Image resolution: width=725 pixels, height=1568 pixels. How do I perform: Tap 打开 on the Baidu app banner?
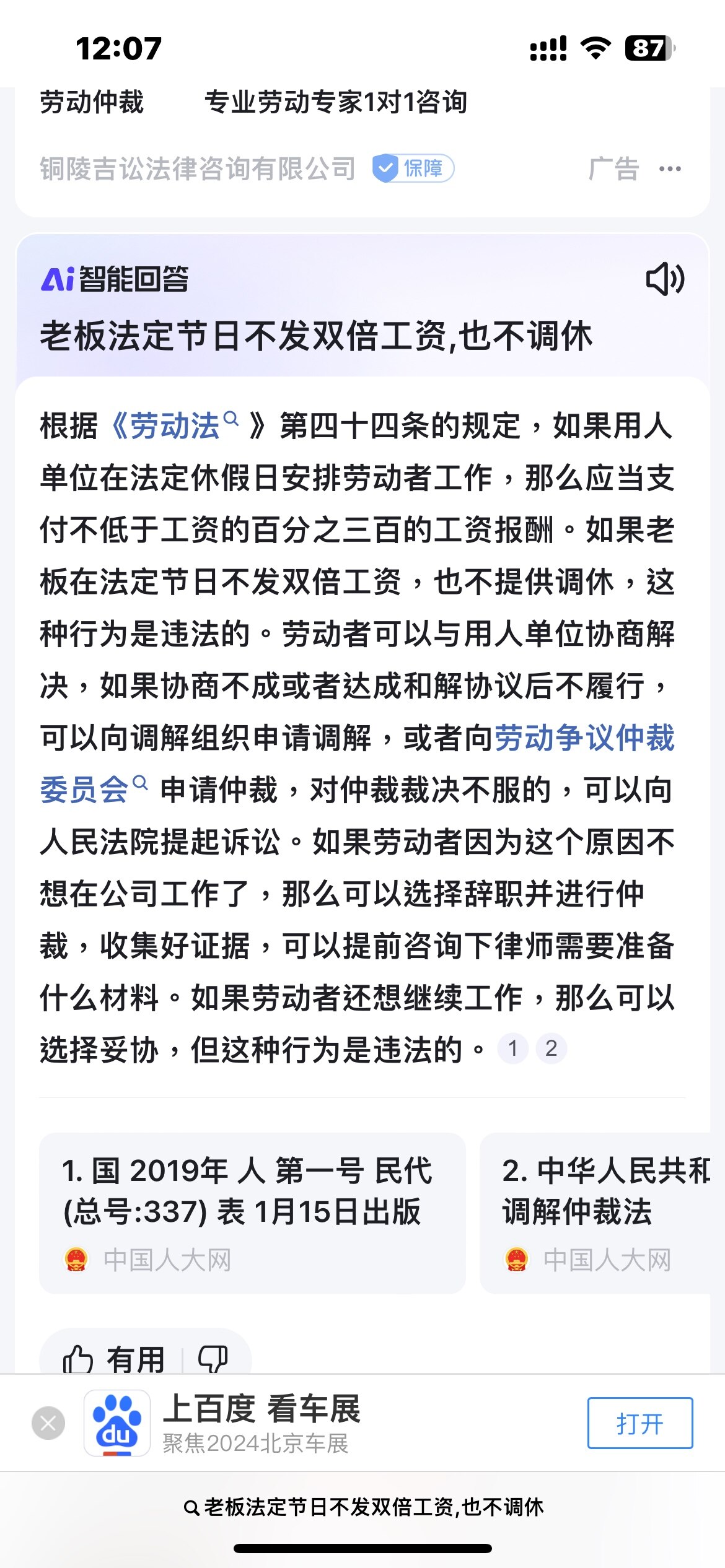(640, 1422)
